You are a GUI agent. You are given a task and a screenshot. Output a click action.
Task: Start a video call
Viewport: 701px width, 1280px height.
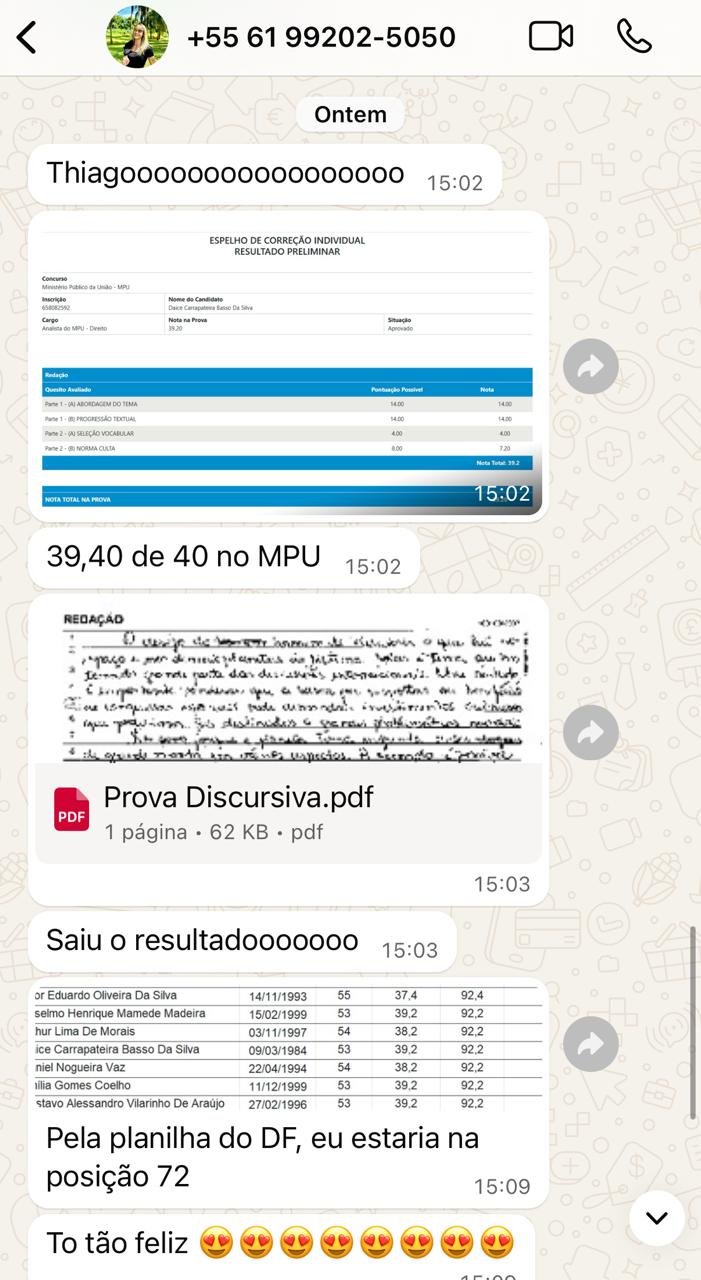(551, 37)
